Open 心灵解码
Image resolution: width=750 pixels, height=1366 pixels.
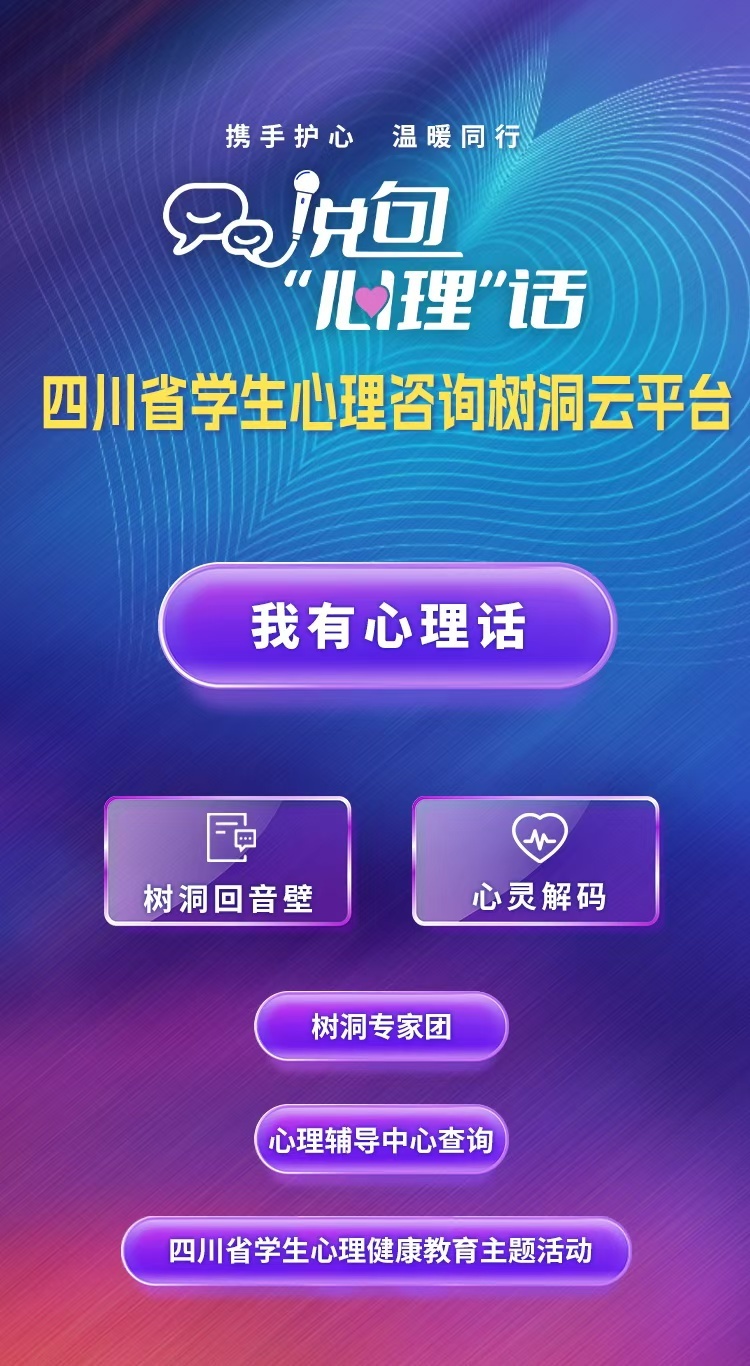[x=536, y=861]
